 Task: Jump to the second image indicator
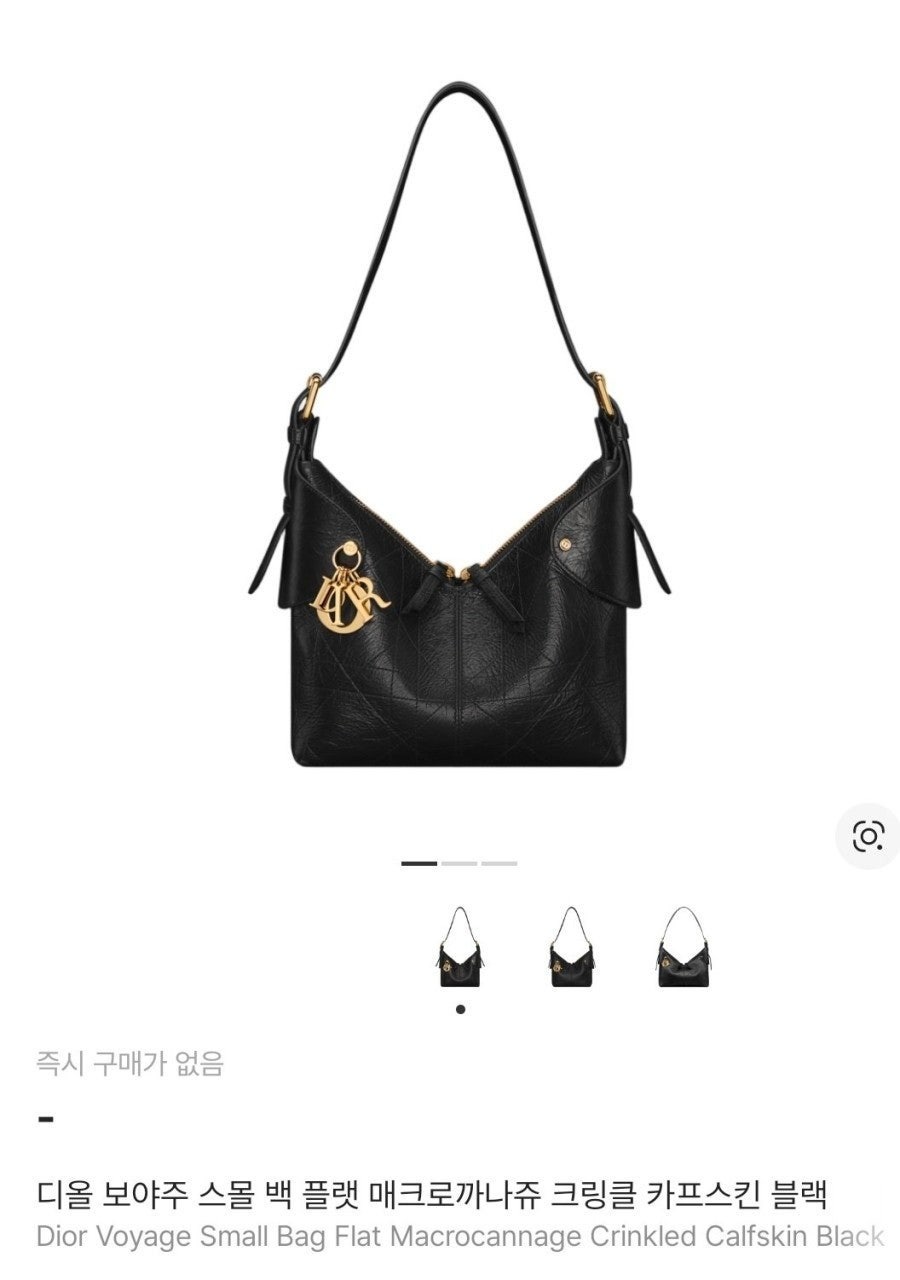[459, 863]
